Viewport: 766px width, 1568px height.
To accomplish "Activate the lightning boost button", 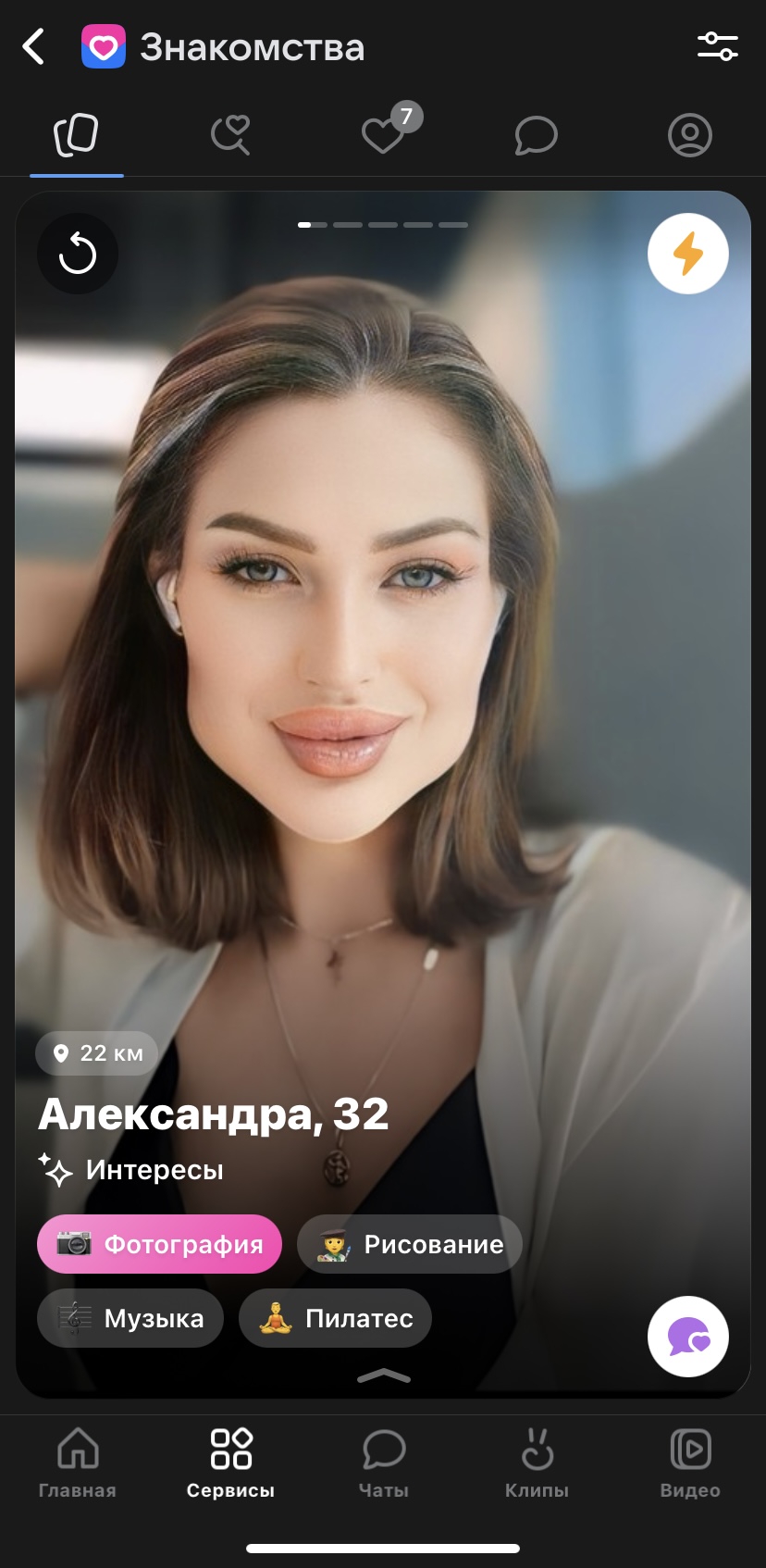I will click(688, 254).
